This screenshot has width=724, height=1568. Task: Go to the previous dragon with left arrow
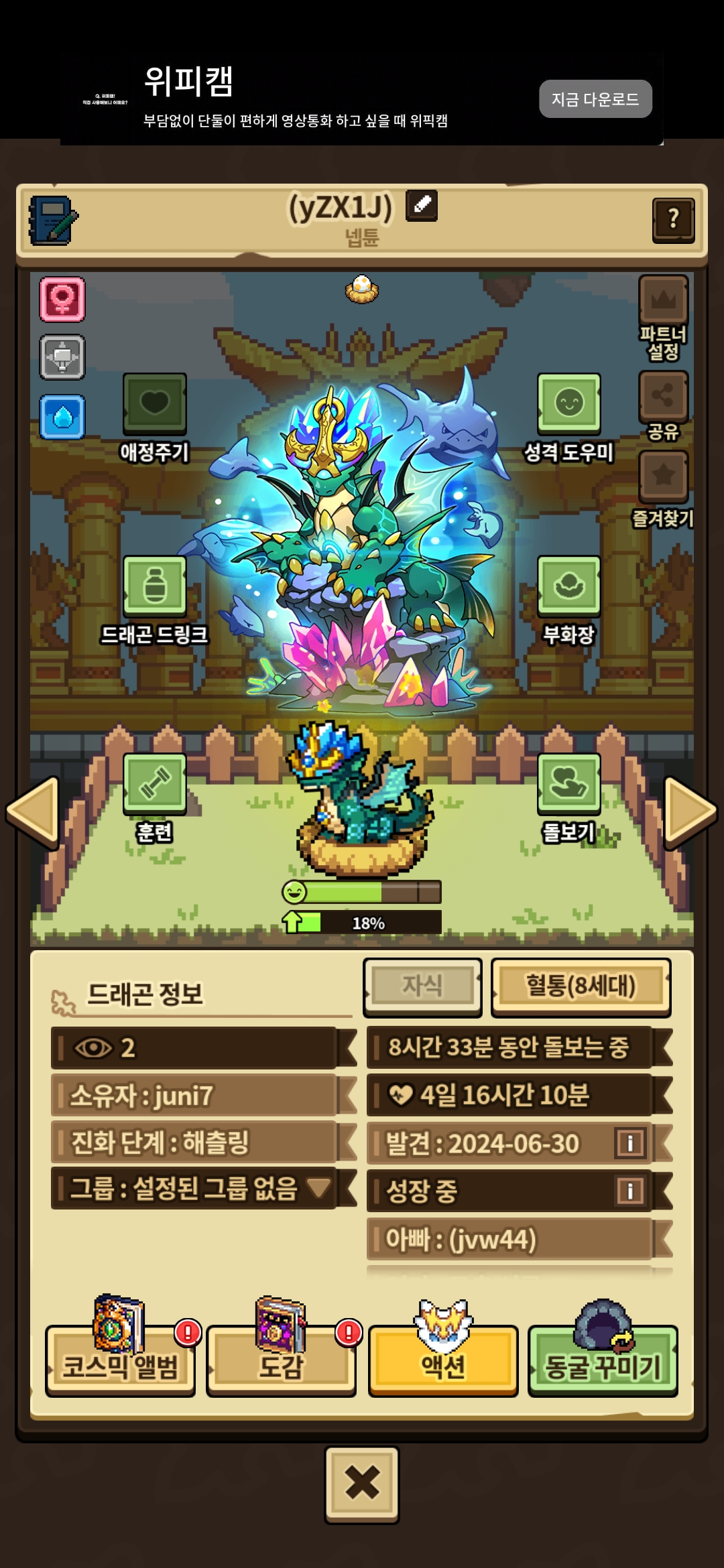(33, 812)
